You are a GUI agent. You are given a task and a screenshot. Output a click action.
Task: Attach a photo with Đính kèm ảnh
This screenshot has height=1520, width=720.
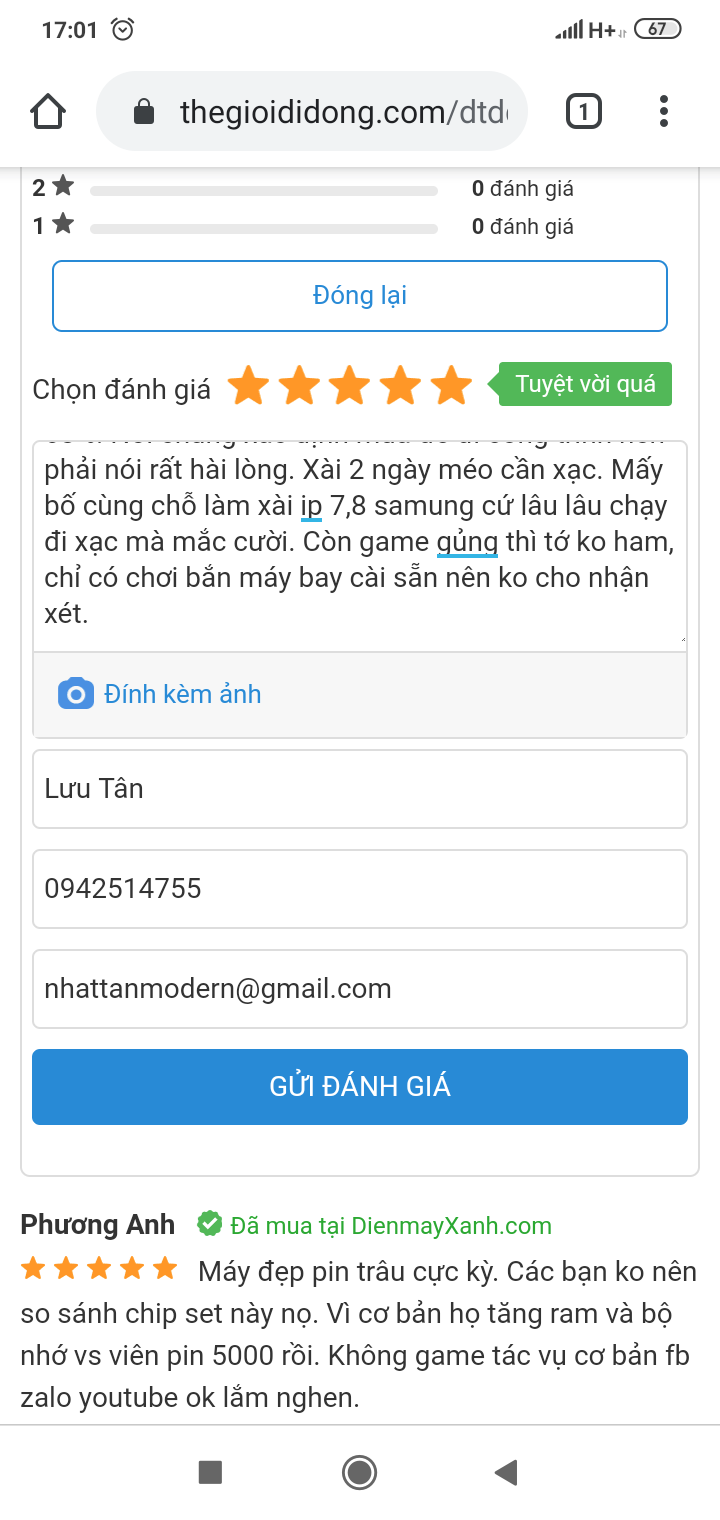[x=160, y=694]
